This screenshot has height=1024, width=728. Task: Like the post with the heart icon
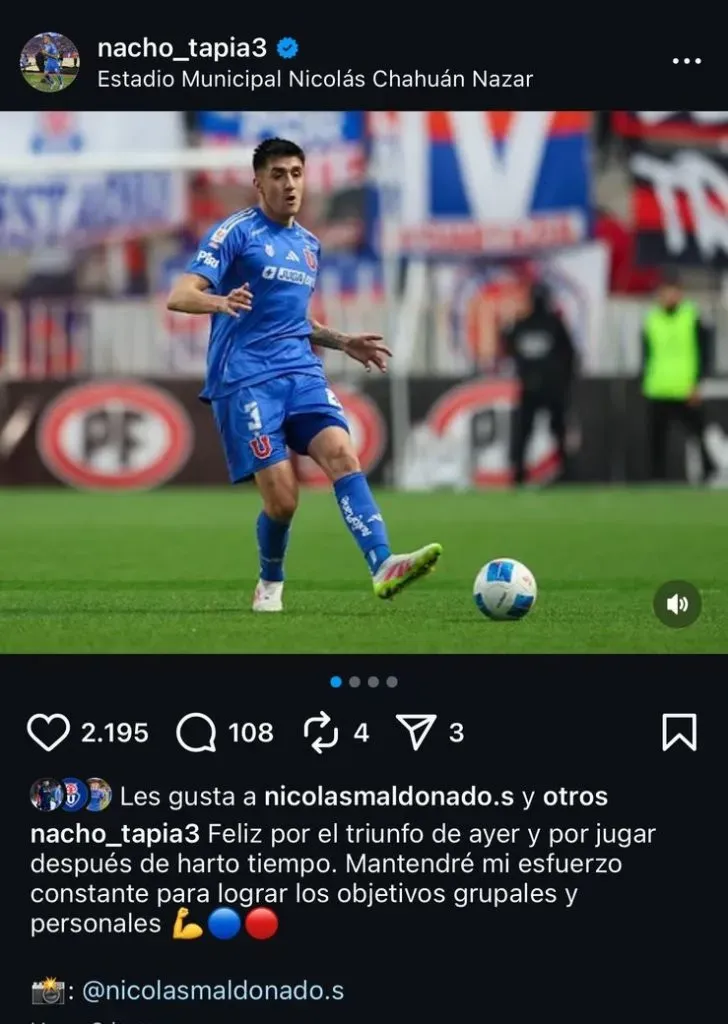[x=48, y=733]
